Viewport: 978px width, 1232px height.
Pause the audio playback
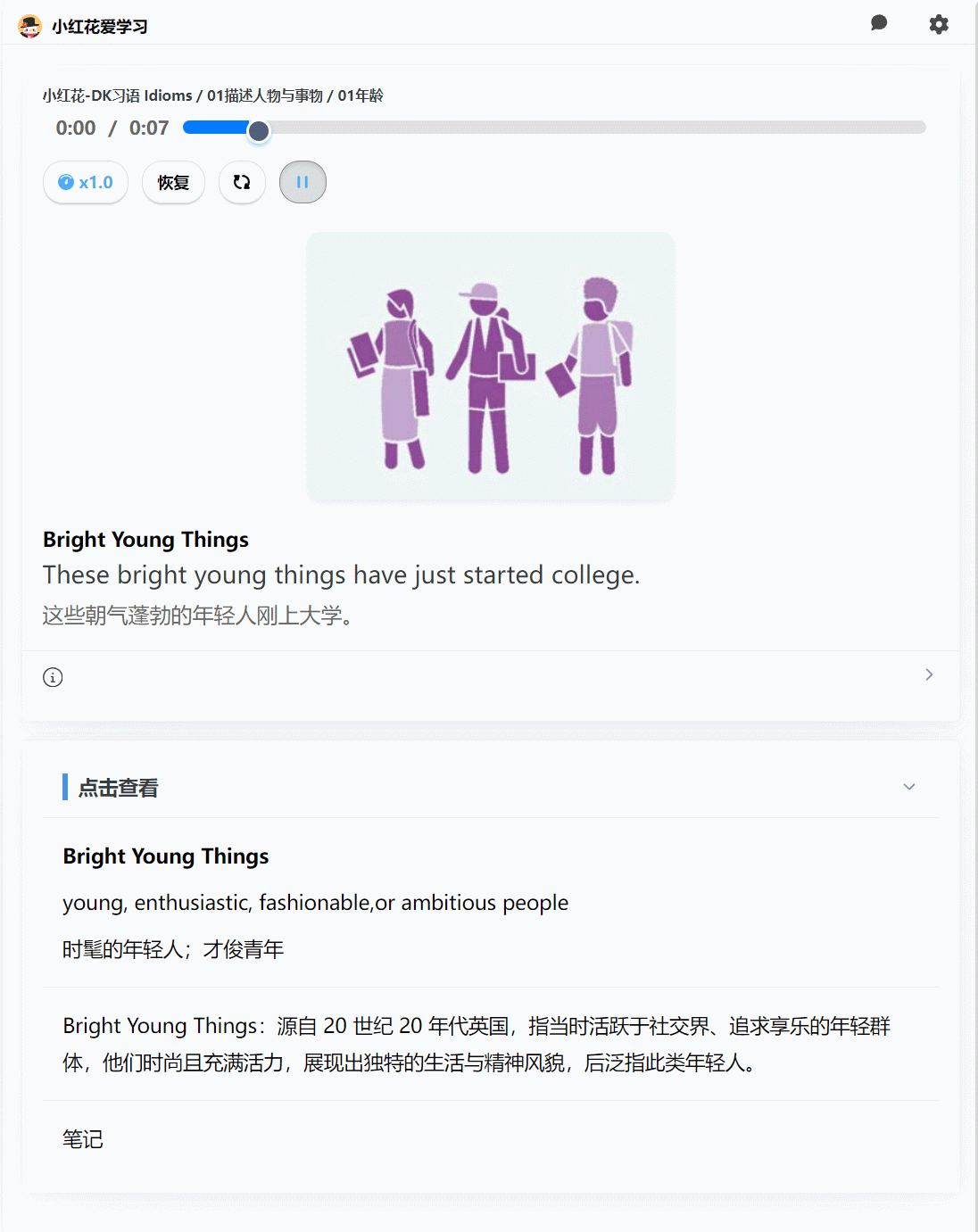coord(303,182)
